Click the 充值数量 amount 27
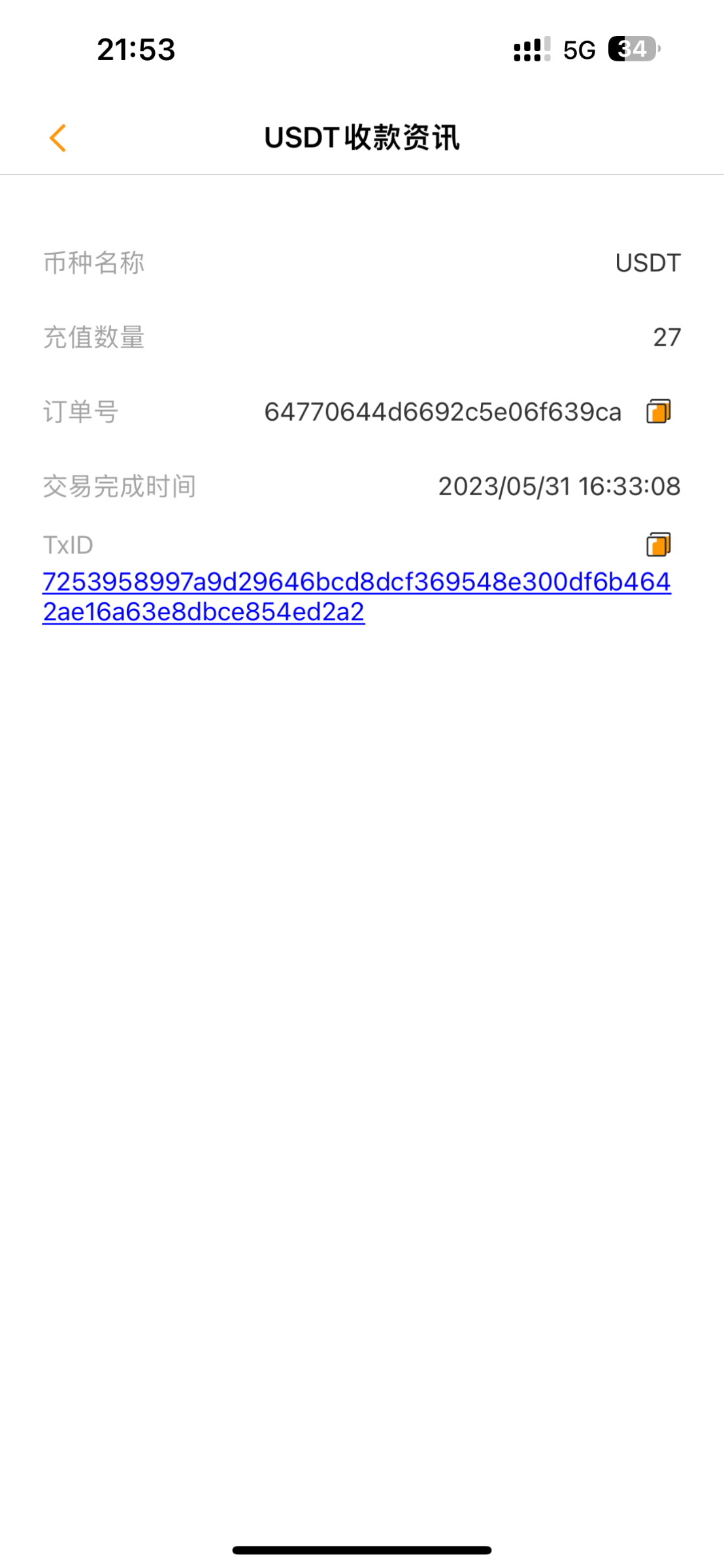Image resolution: width=724 pixels, height=1568 pixels. click(x=667, y=337)
